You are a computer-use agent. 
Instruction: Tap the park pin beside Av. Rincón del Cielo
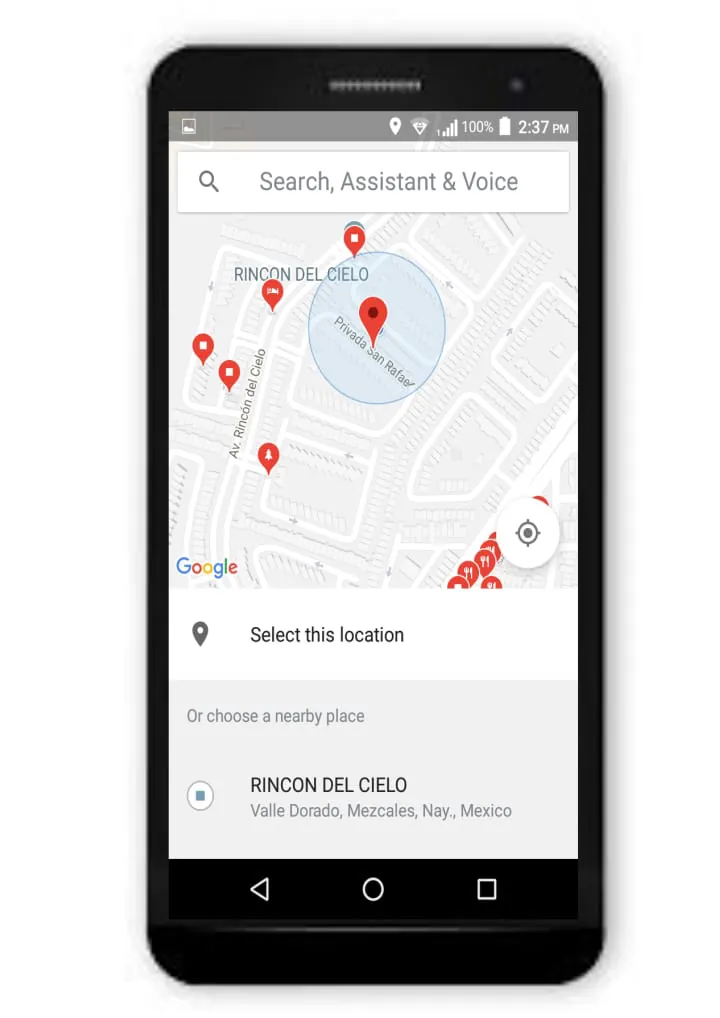coord(268,456)
